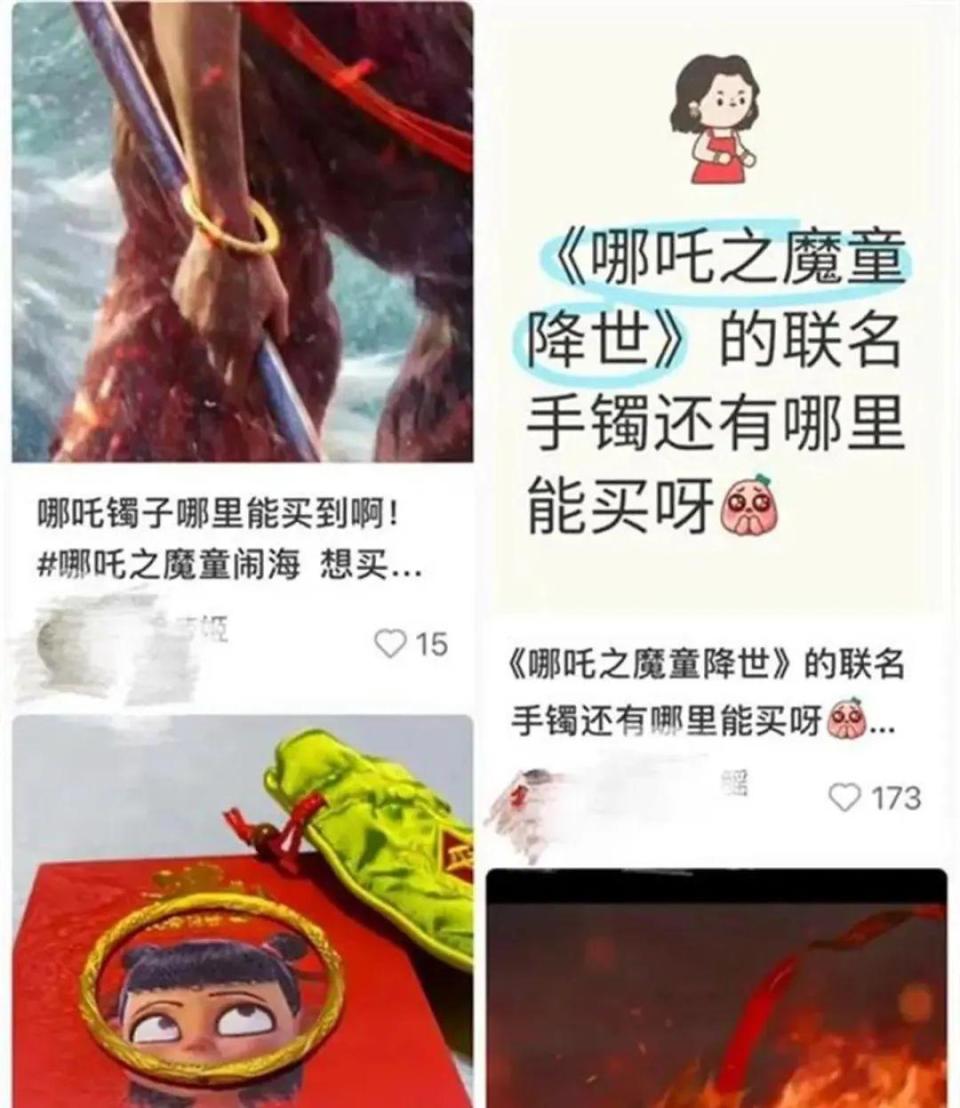Like the post with 15 likes
The width and height of the screenshot is (960, 1108).
click(391, 644)
